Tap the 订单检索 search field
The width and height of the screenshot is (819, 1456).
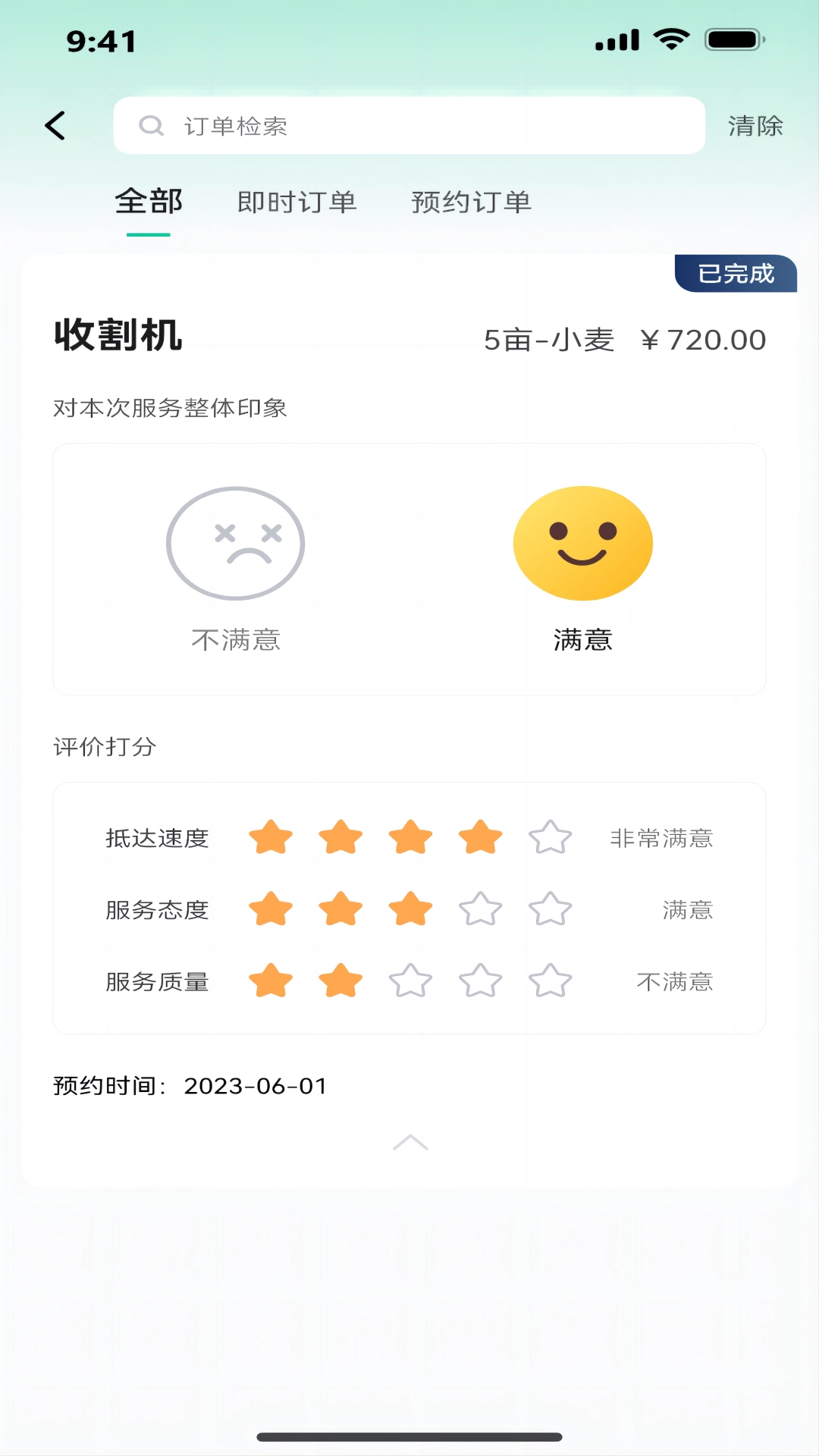click(409, 126)
